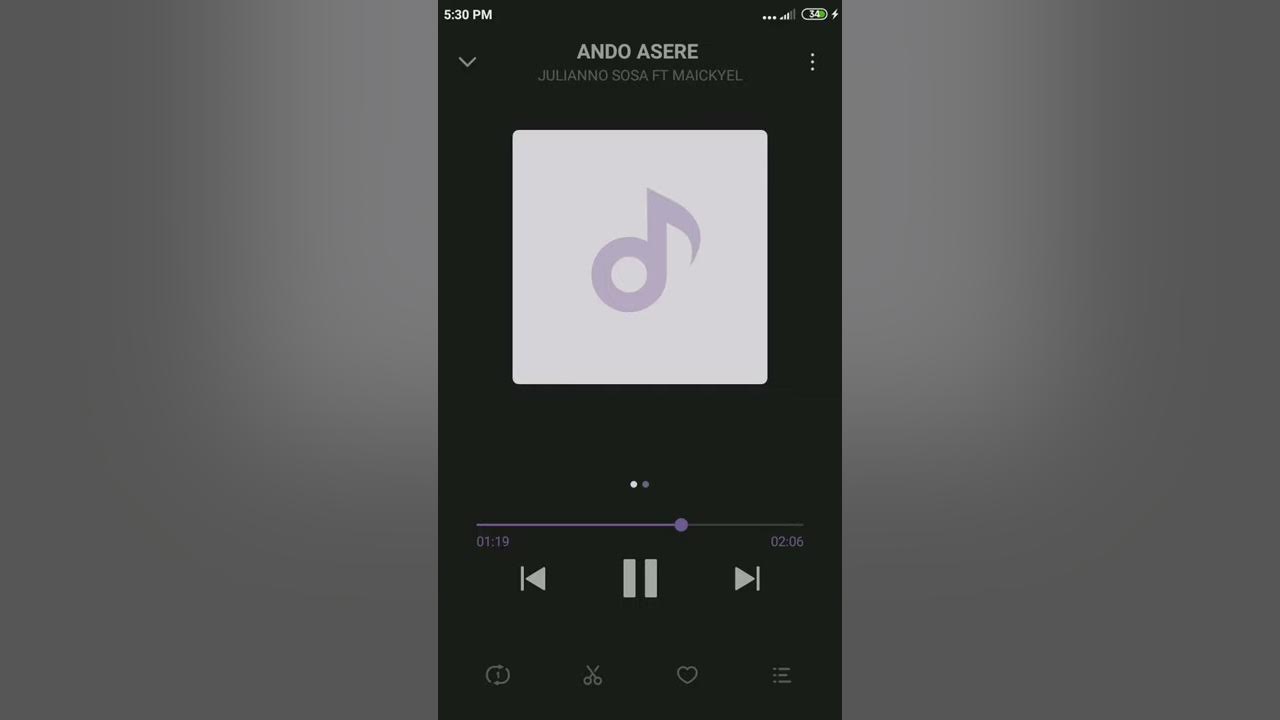Skip to the next track
This screenshot has width=1280, height=720.
[x=747, y=578]
